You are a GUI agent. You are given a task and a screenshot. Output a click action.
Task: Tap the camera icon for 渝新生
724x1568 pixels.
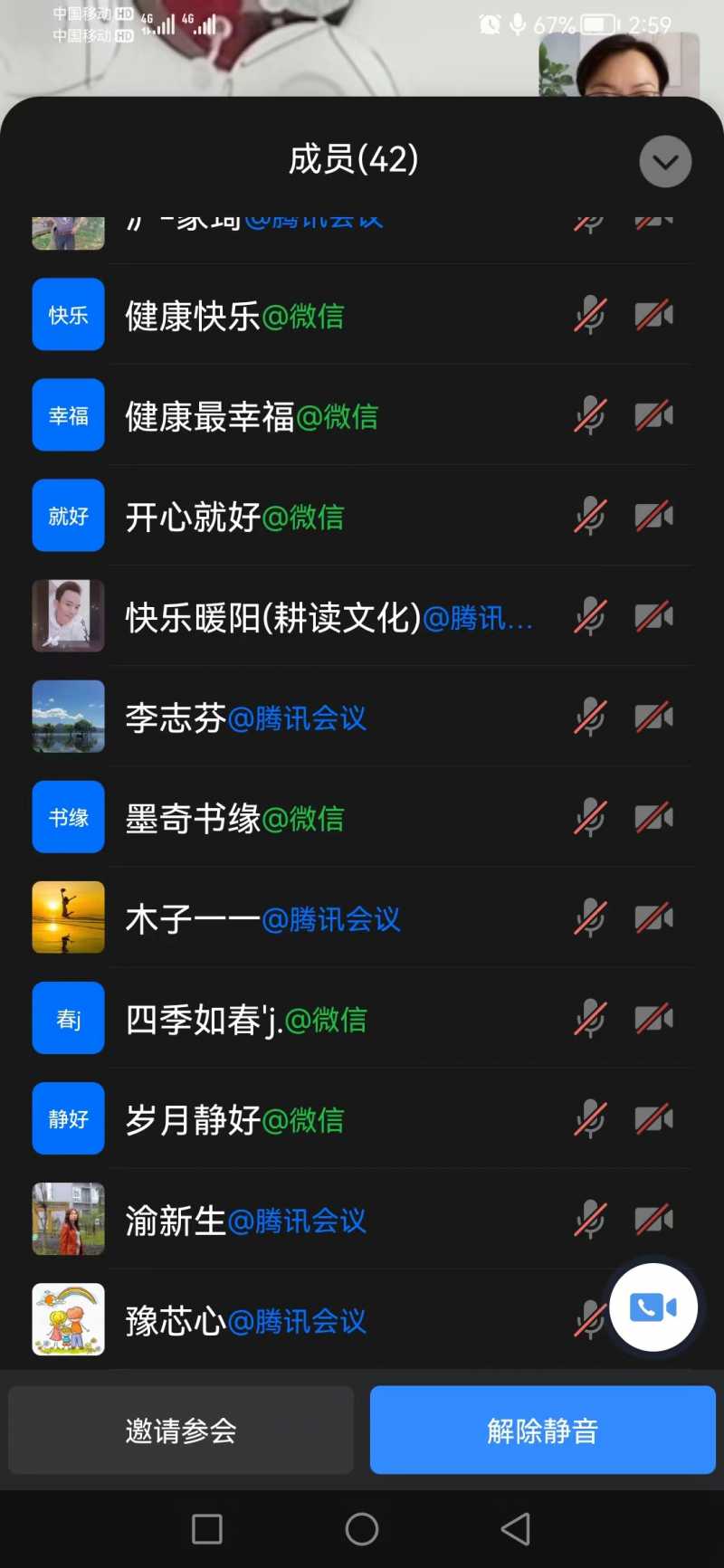[x=653, y=1220]
